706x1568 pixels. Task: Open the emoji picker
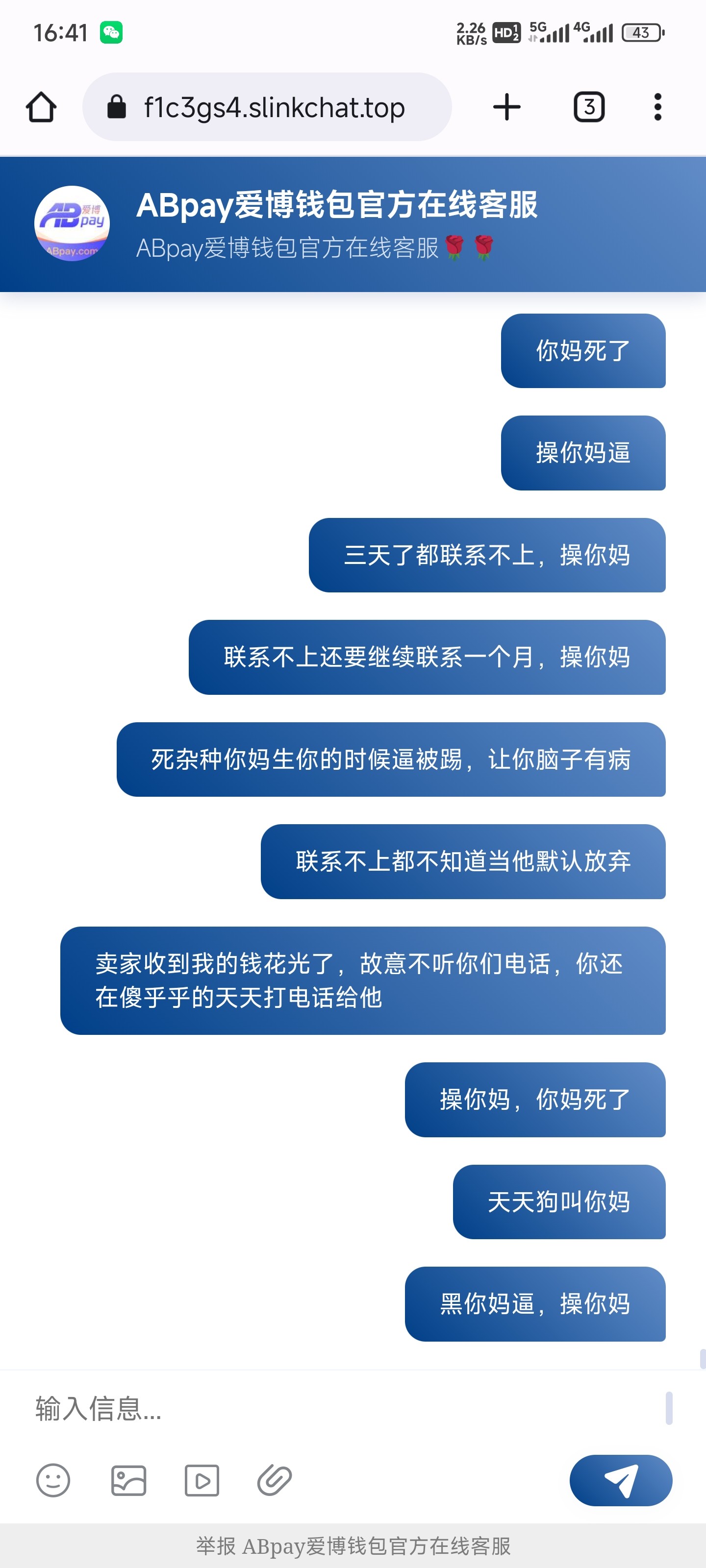pos(53,1480)
